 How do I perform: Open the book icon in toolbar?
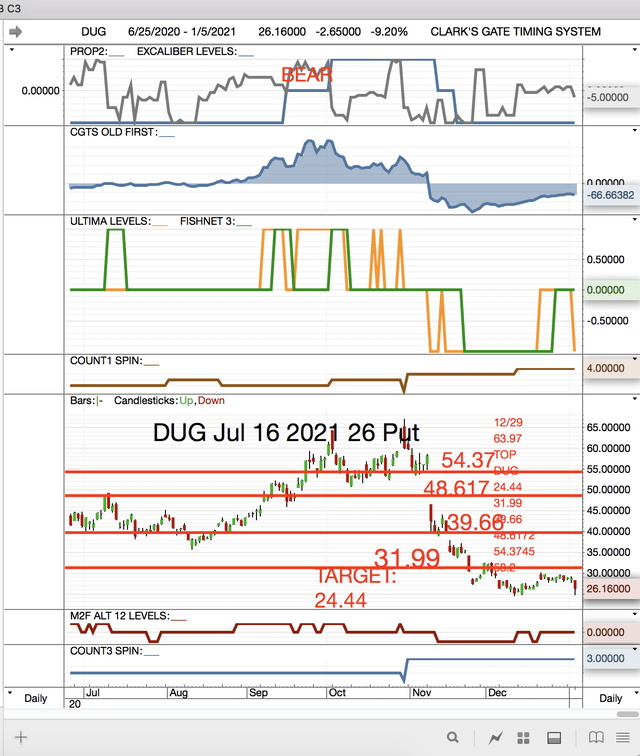(x=594, y=737)
